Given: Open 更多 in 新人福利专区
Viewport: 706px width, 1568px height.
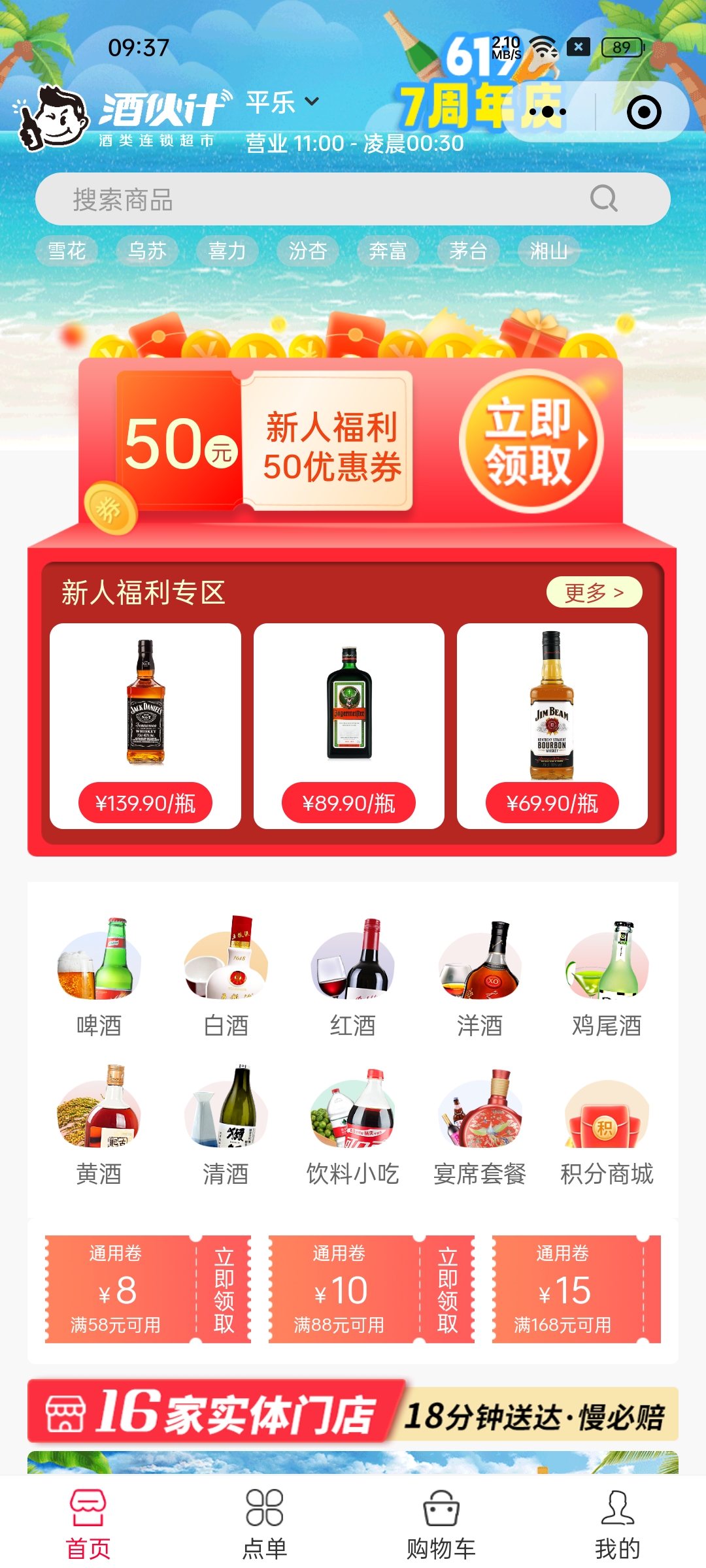Looking at the screenshot, I should [x=594, y=593].
